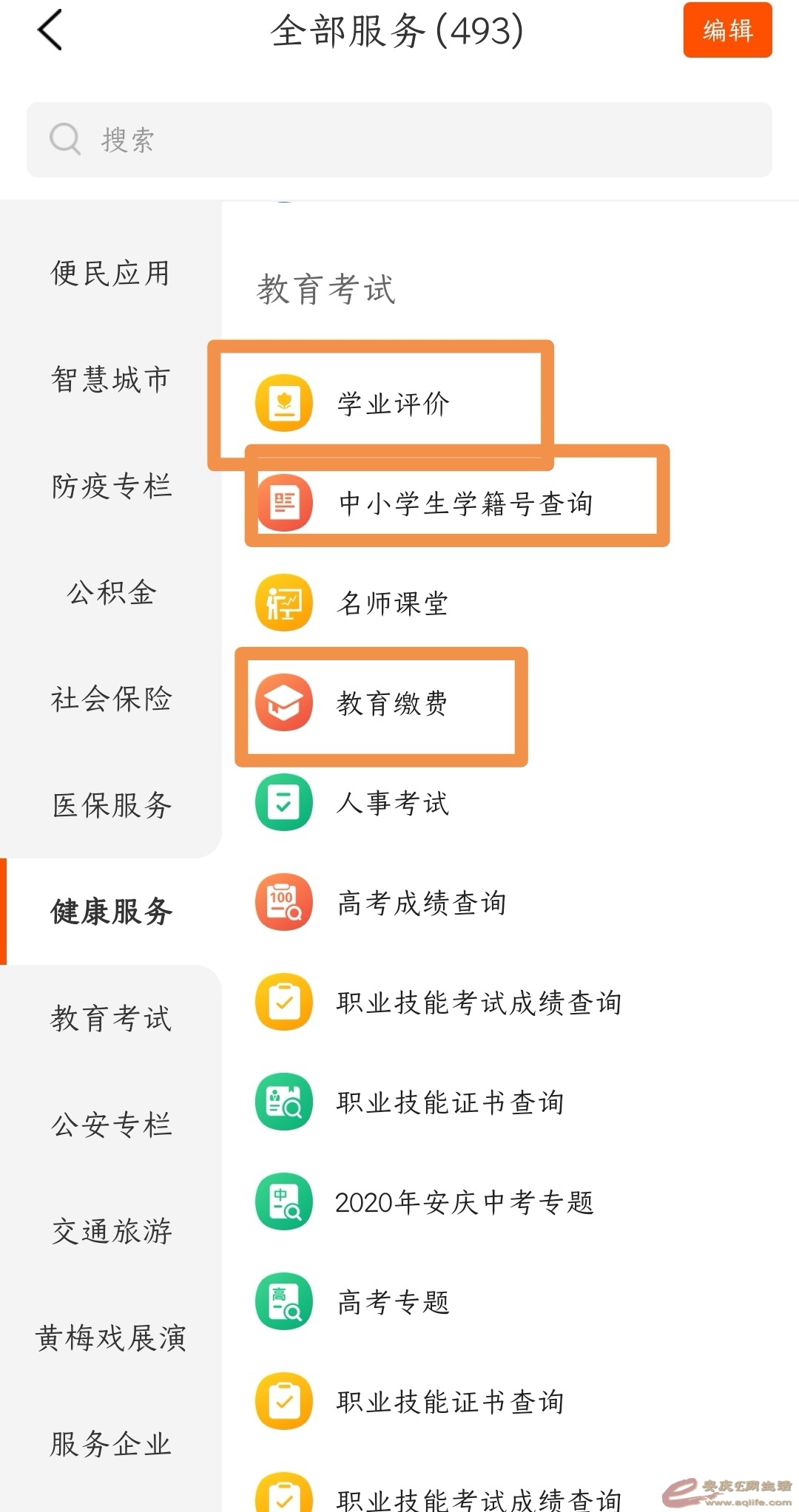Switch to 公积金 category
The width and height of the screenshot is (799, 1512).
click(111, 593)
